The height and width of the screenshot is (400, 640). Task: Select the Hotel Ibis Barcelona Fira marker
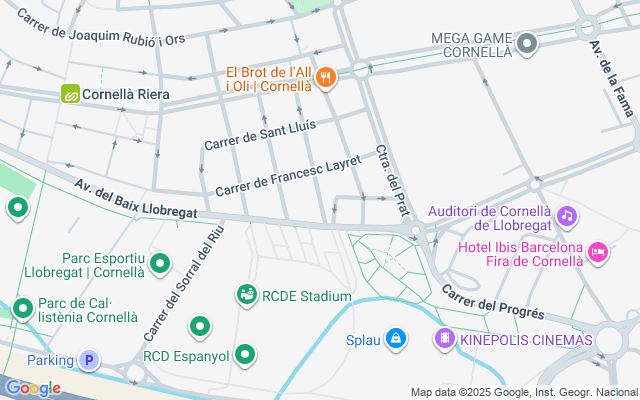point(598,252)
